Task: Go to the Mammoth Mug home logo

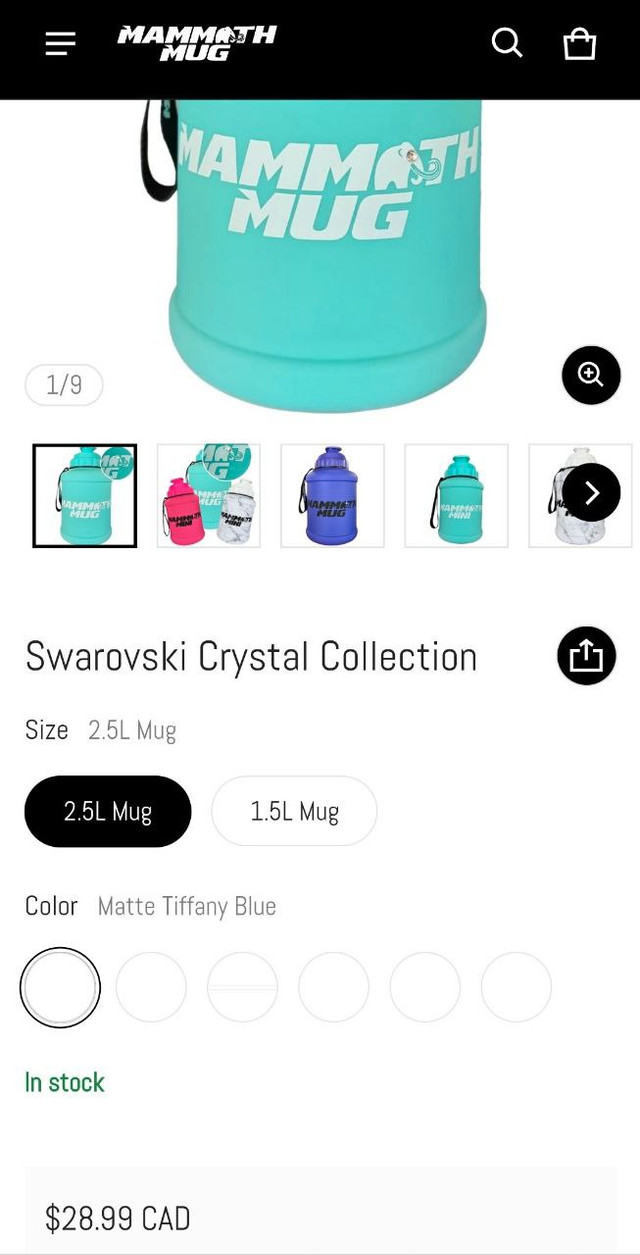Action: pos(197,43)
